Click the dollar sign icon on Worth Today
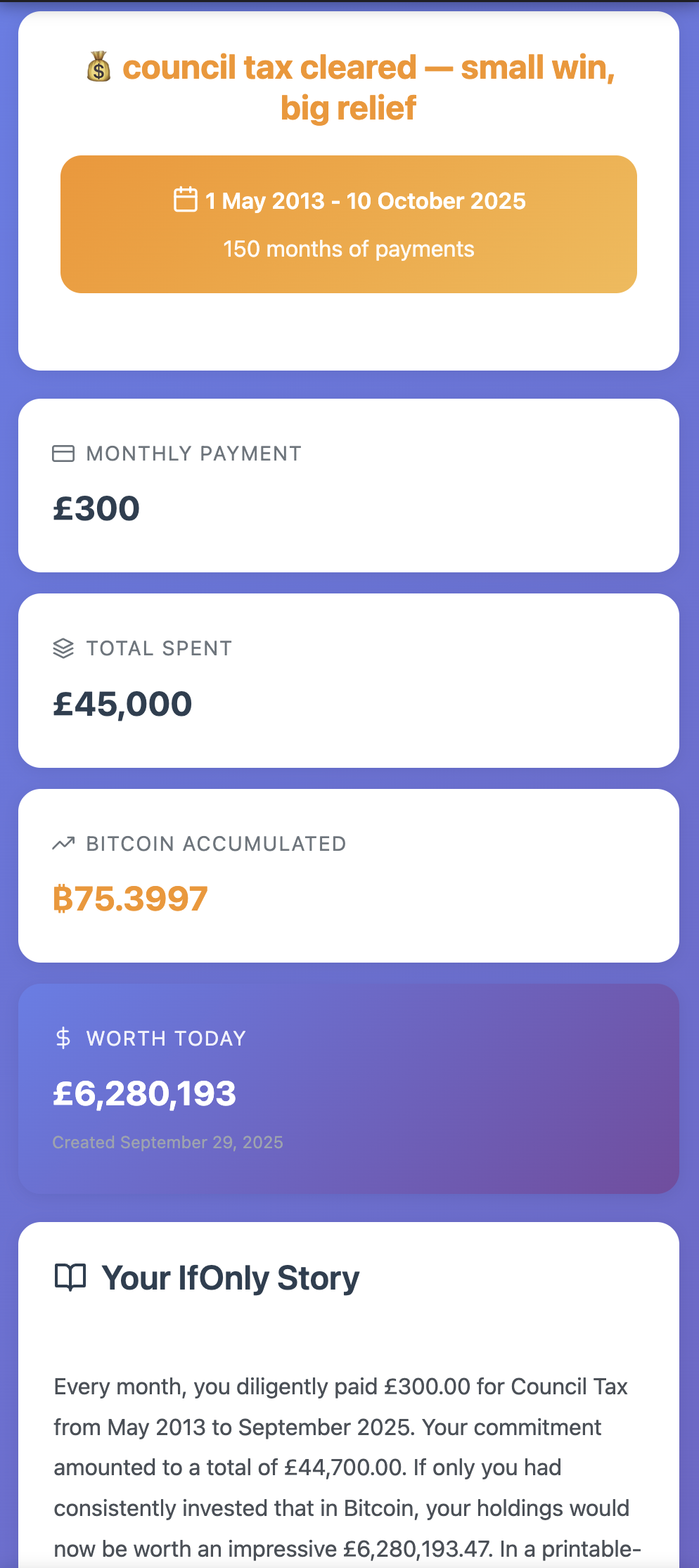 click(64, 1038)
